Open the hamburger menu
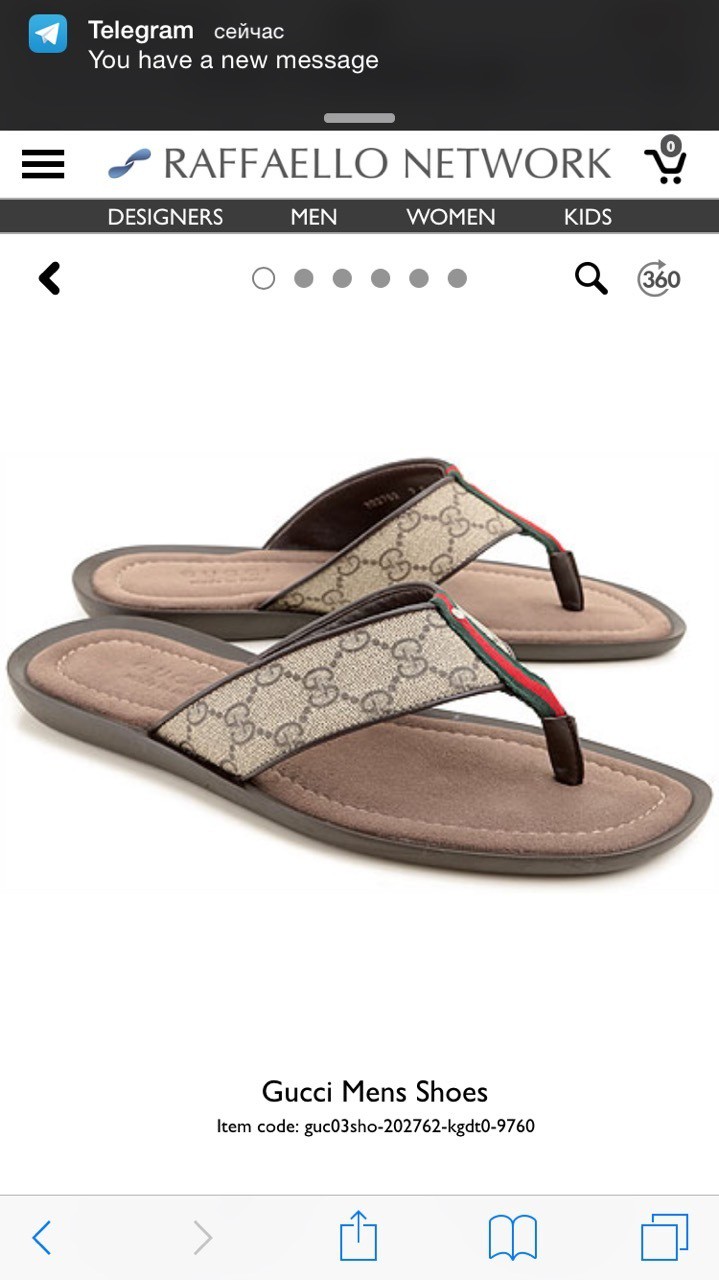Screen dimensions: 719x1280 43,164
